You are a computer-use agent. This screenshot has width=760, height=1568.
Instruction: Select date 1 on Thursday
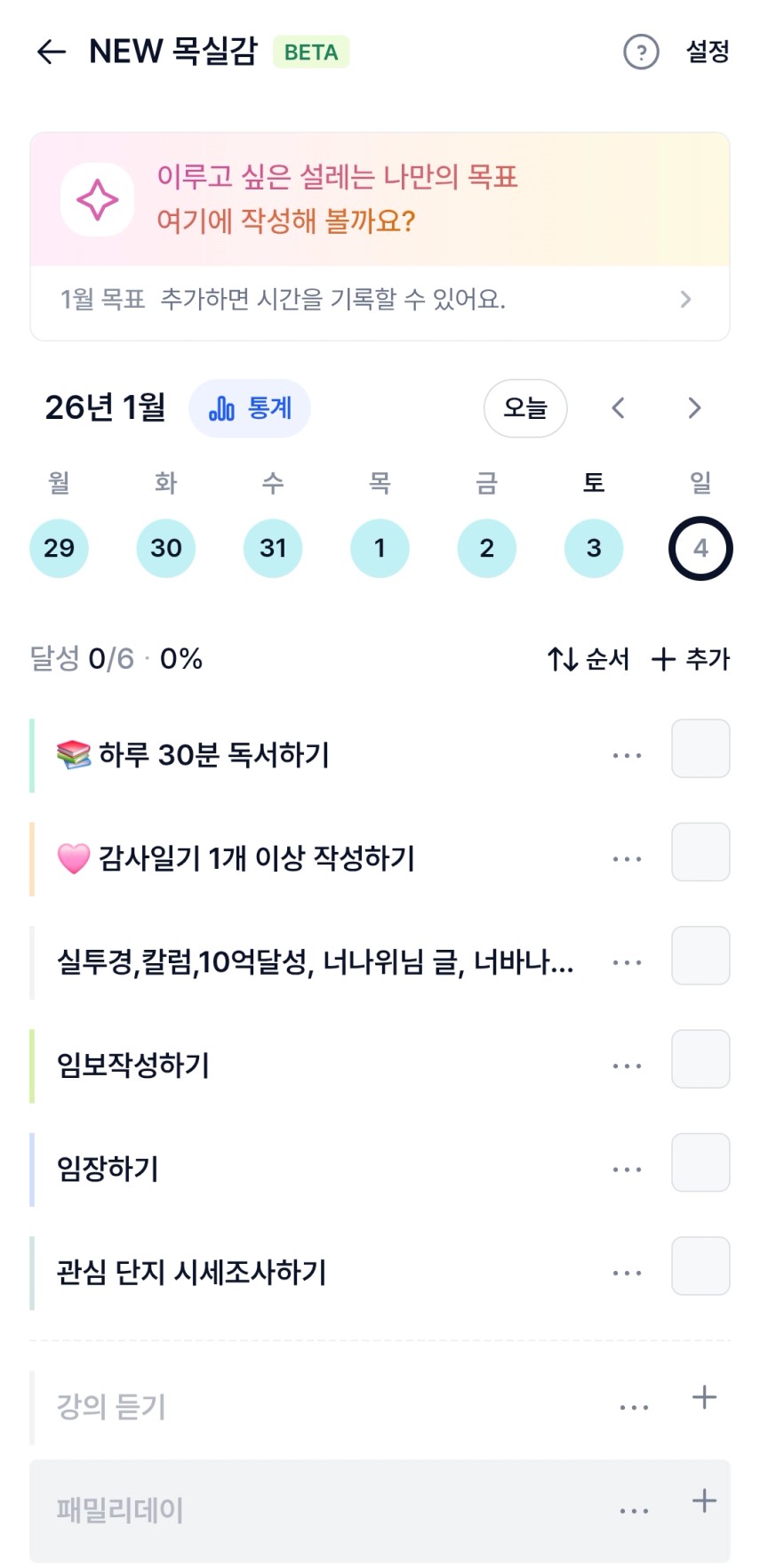(380, 548)
